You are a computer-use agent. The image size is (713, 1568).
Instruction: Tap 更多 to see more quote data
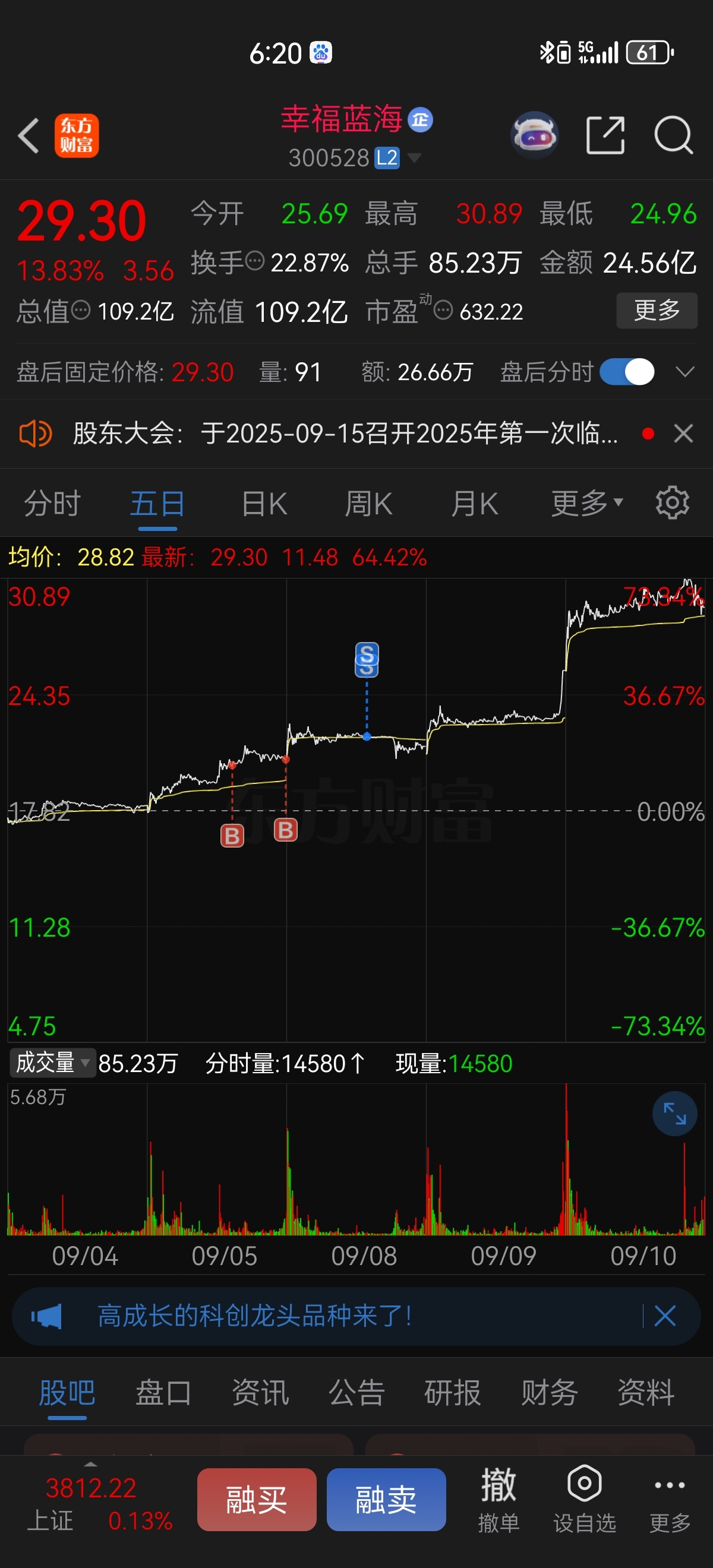(657, 311)
